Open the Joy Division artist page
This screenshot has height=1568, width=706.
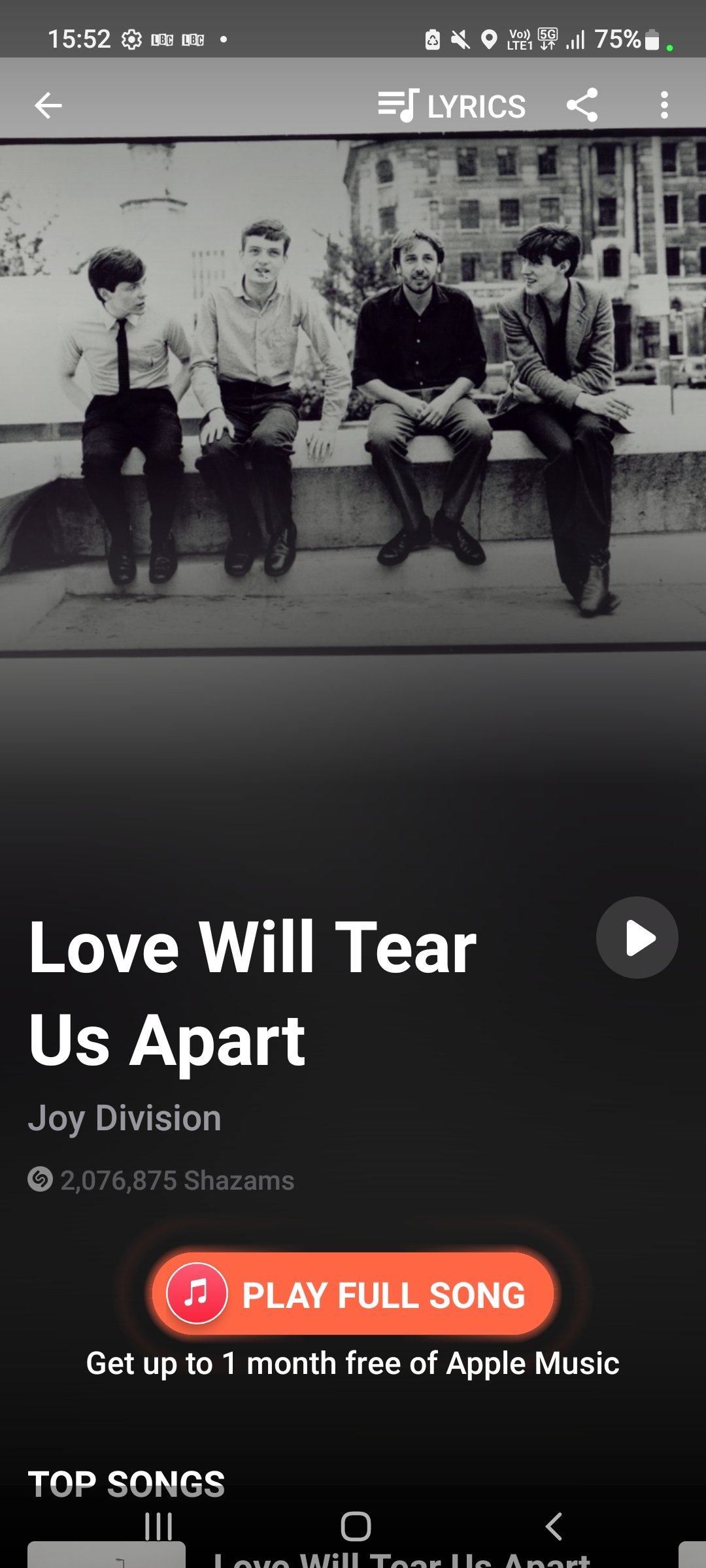pos(125,1118)
